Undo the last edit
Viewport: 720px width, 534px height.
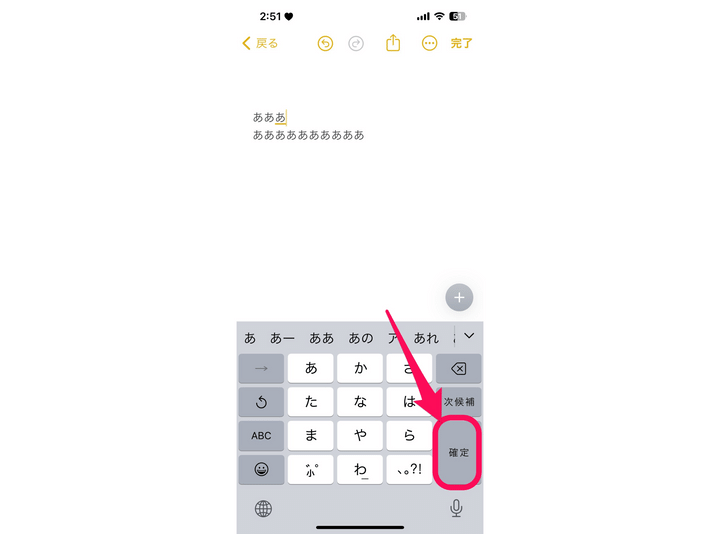pyautogui.click(x=325, y=43)
